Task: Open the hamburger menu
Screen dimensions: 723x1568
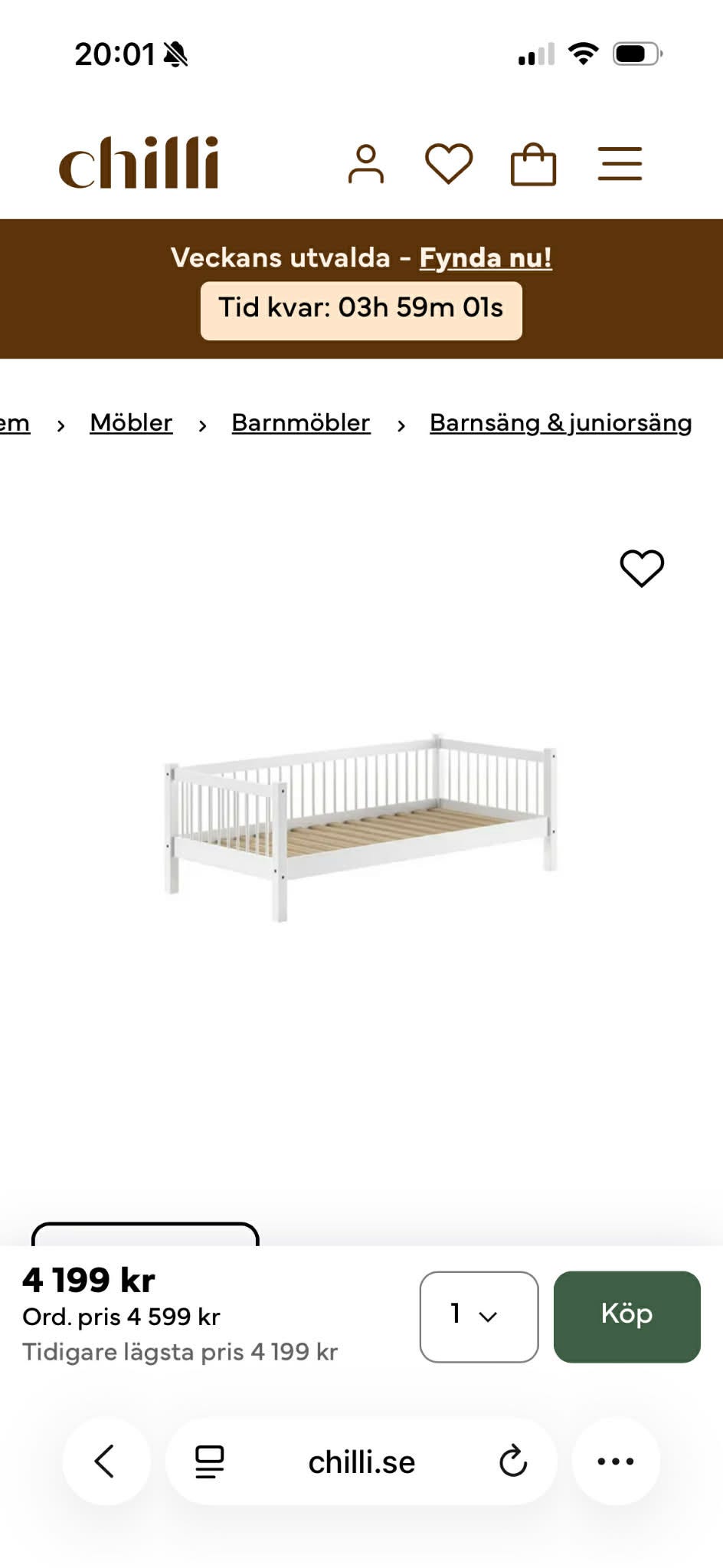Action: click(x=620, y=164)
